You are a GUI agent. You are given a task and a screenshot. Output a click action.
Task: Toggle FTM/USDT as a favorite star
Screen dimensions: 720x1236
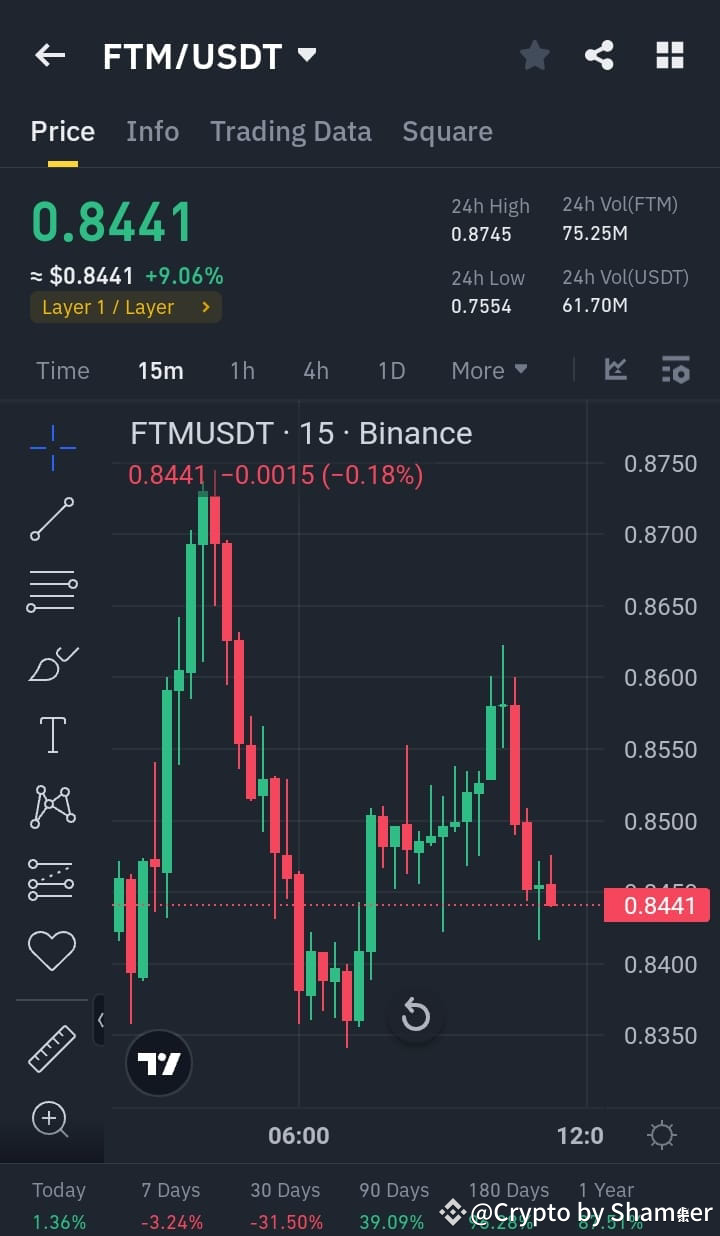click(x=534, y=55)
